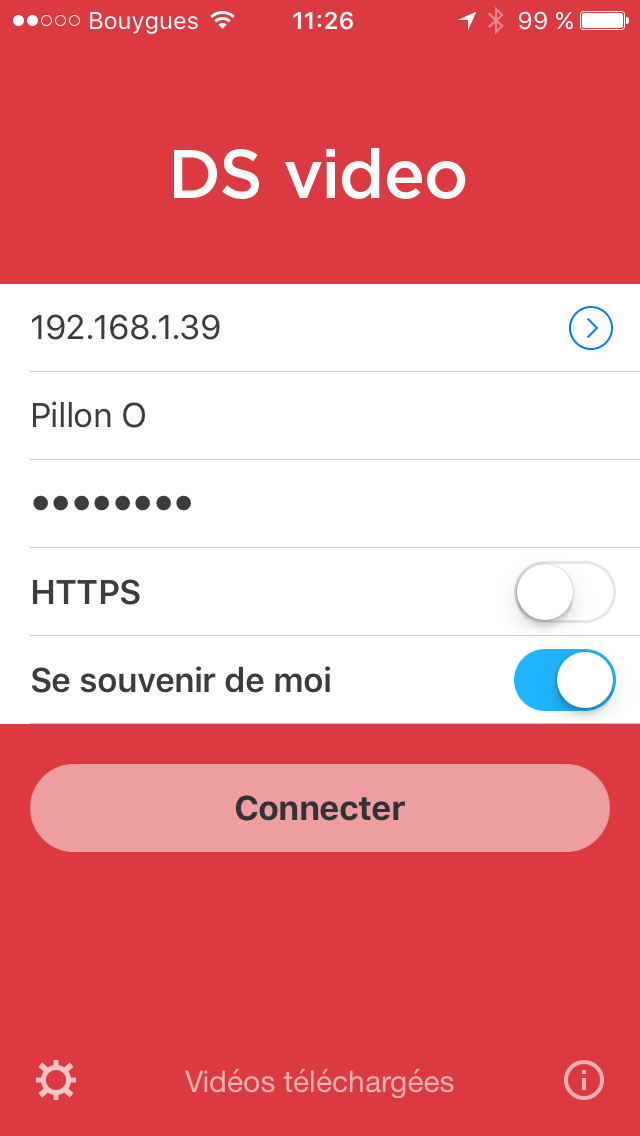Viewport: 640px width, 1136px height.
Task: Turn off Se souvenir de moi
Action: (565, 680)
